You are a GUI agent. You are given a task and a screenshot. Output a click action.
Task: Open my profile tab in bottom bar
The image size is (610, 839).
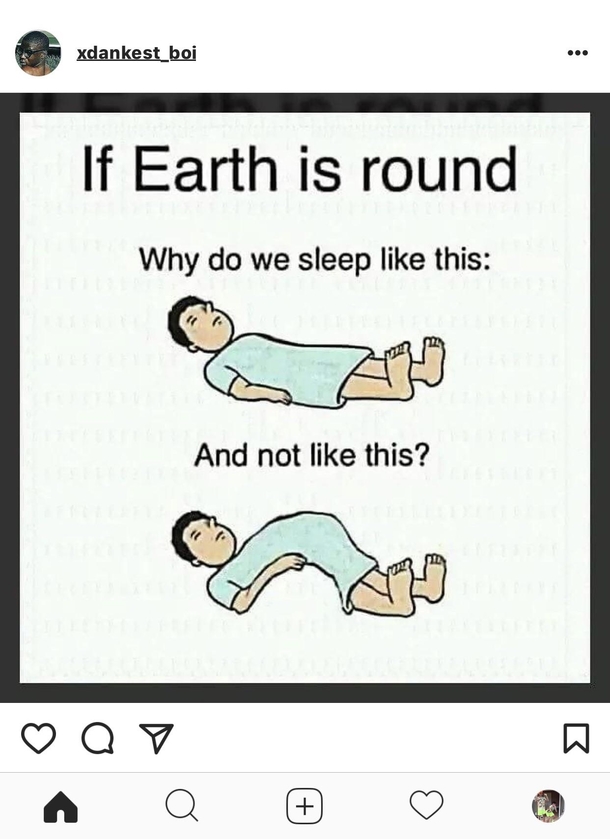coord(548,806)
